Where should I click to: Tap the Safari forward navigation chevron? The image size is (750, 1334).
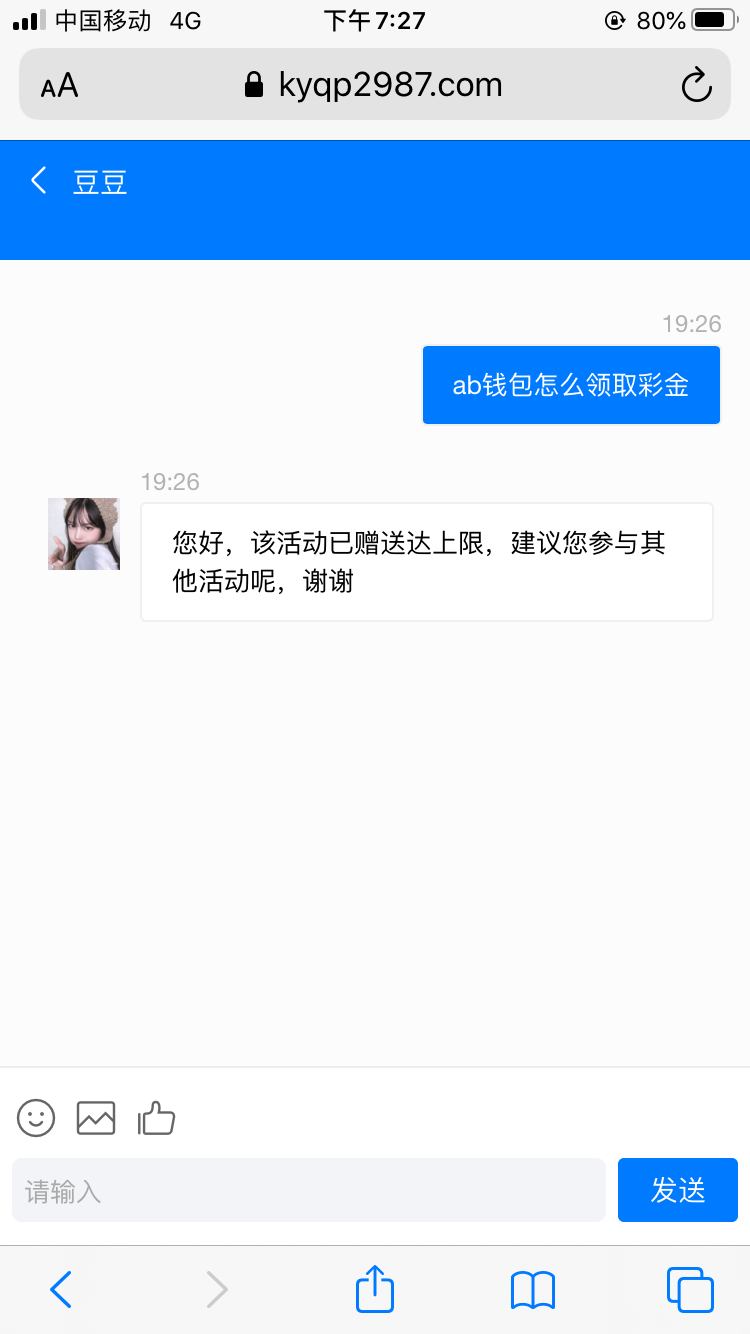[x=217, y=1290]
